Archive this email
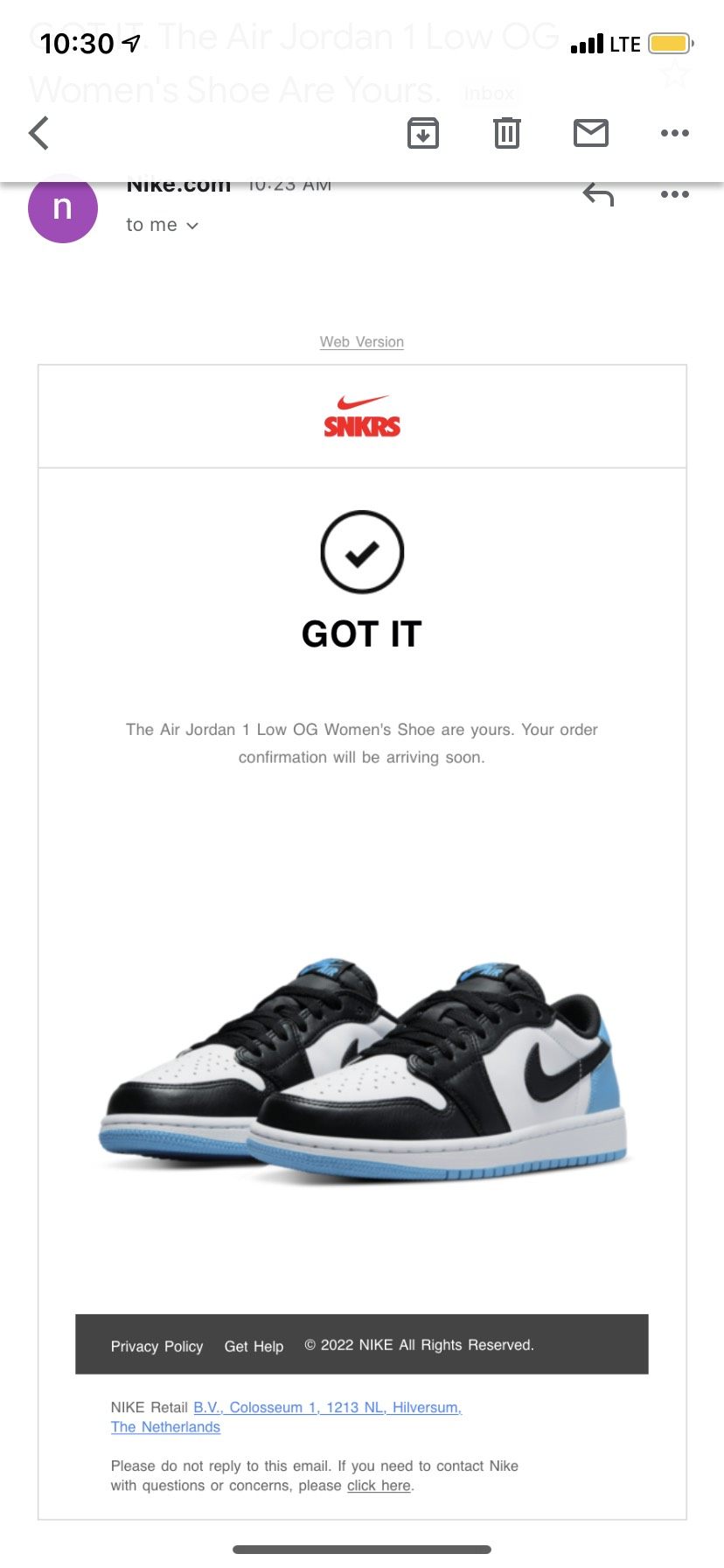 click(423, 133)
